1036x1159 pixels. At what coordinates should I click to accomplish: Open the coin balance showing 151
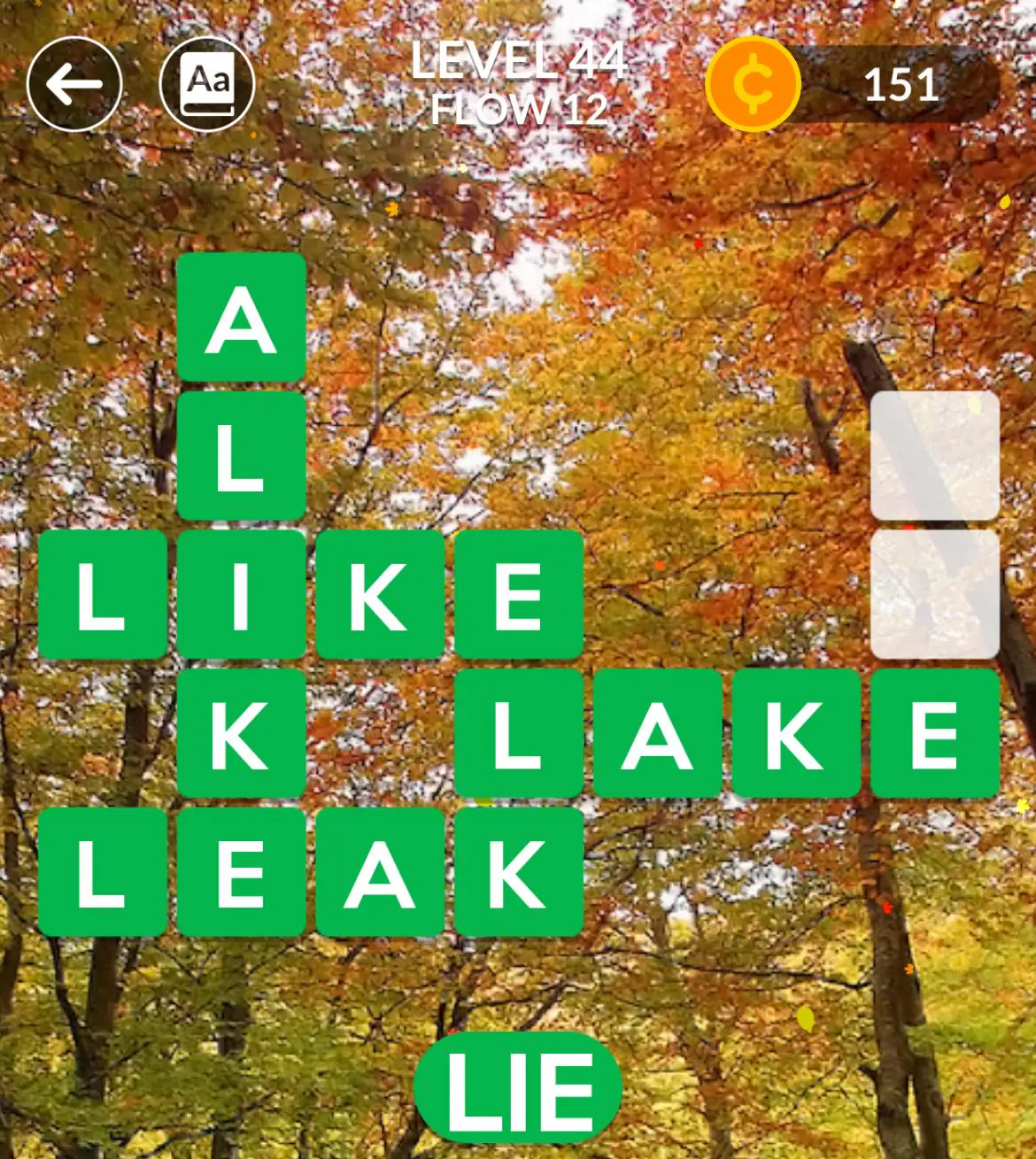pyautogui.click(x=854, y=85)
